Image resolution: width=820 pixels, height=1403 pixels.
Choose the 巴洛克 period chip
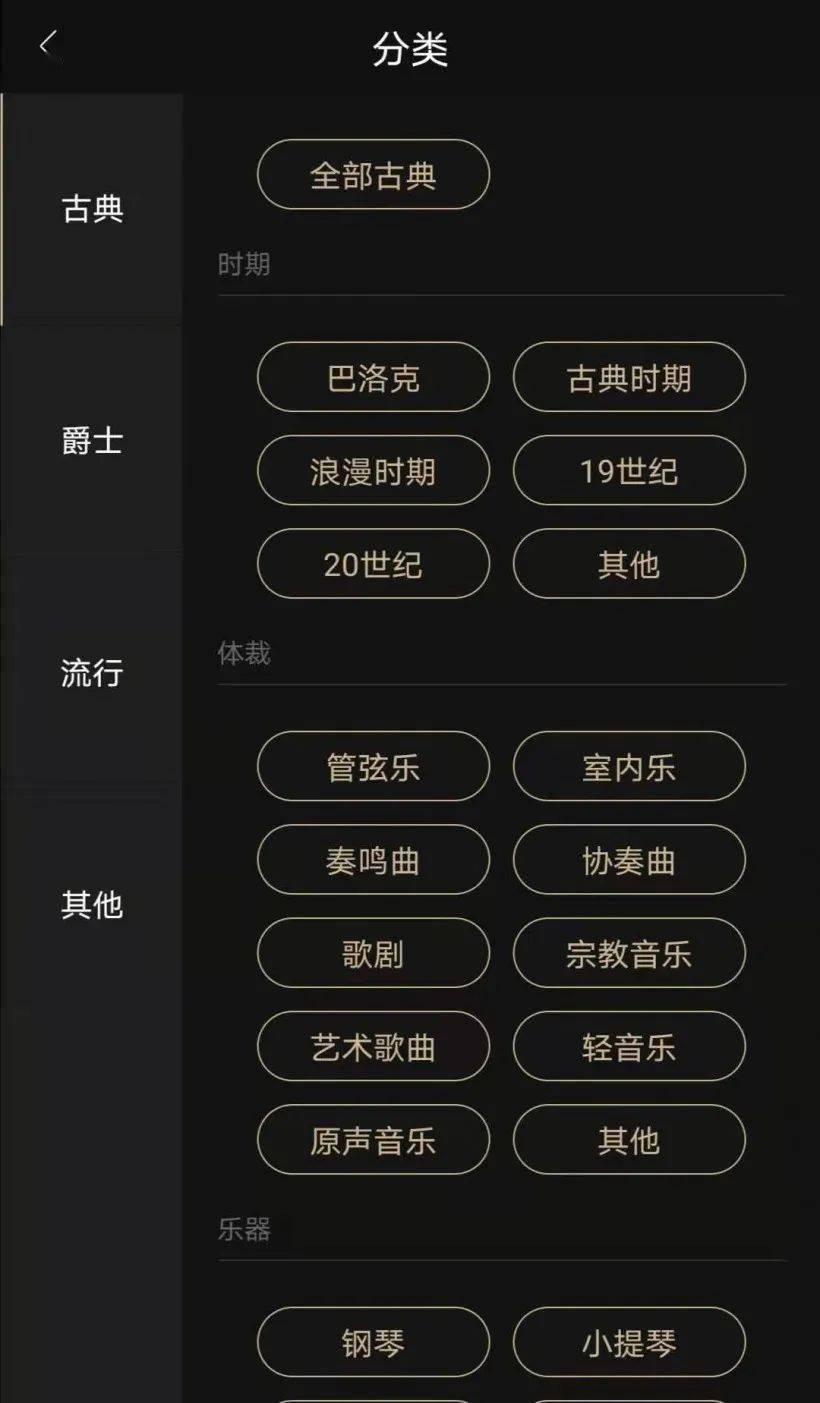pos(373,378)
